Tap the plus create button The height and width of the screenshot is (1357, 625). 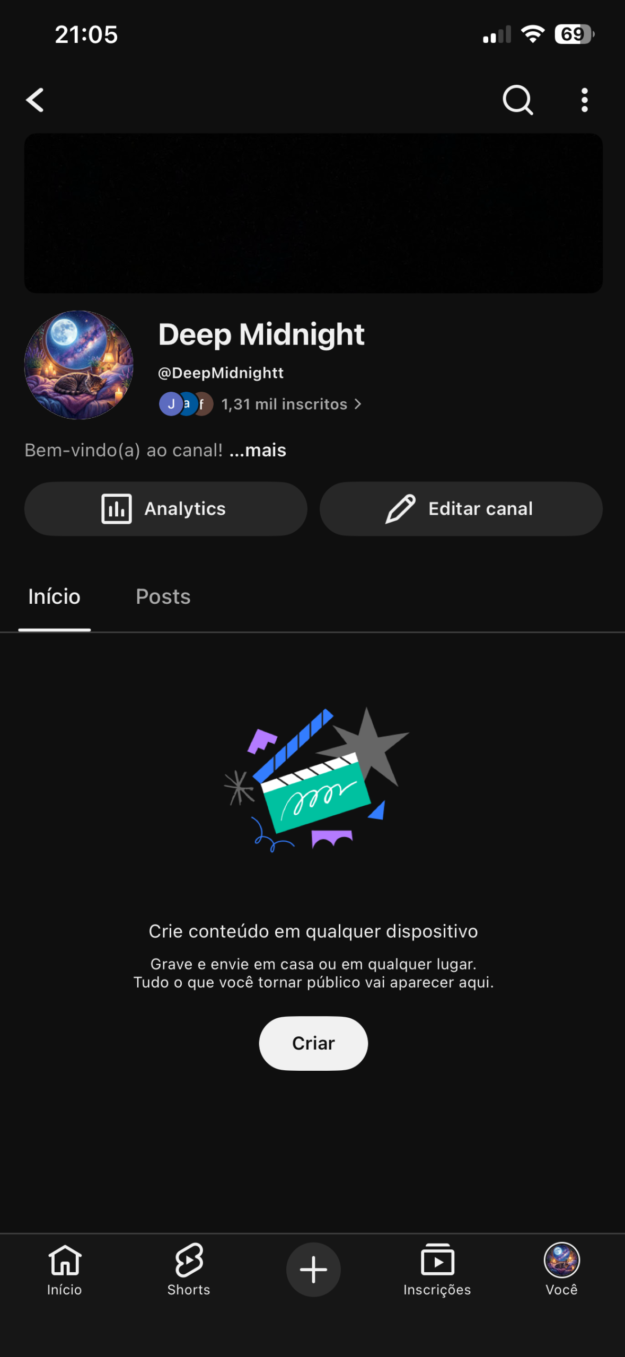(313, 1270)
